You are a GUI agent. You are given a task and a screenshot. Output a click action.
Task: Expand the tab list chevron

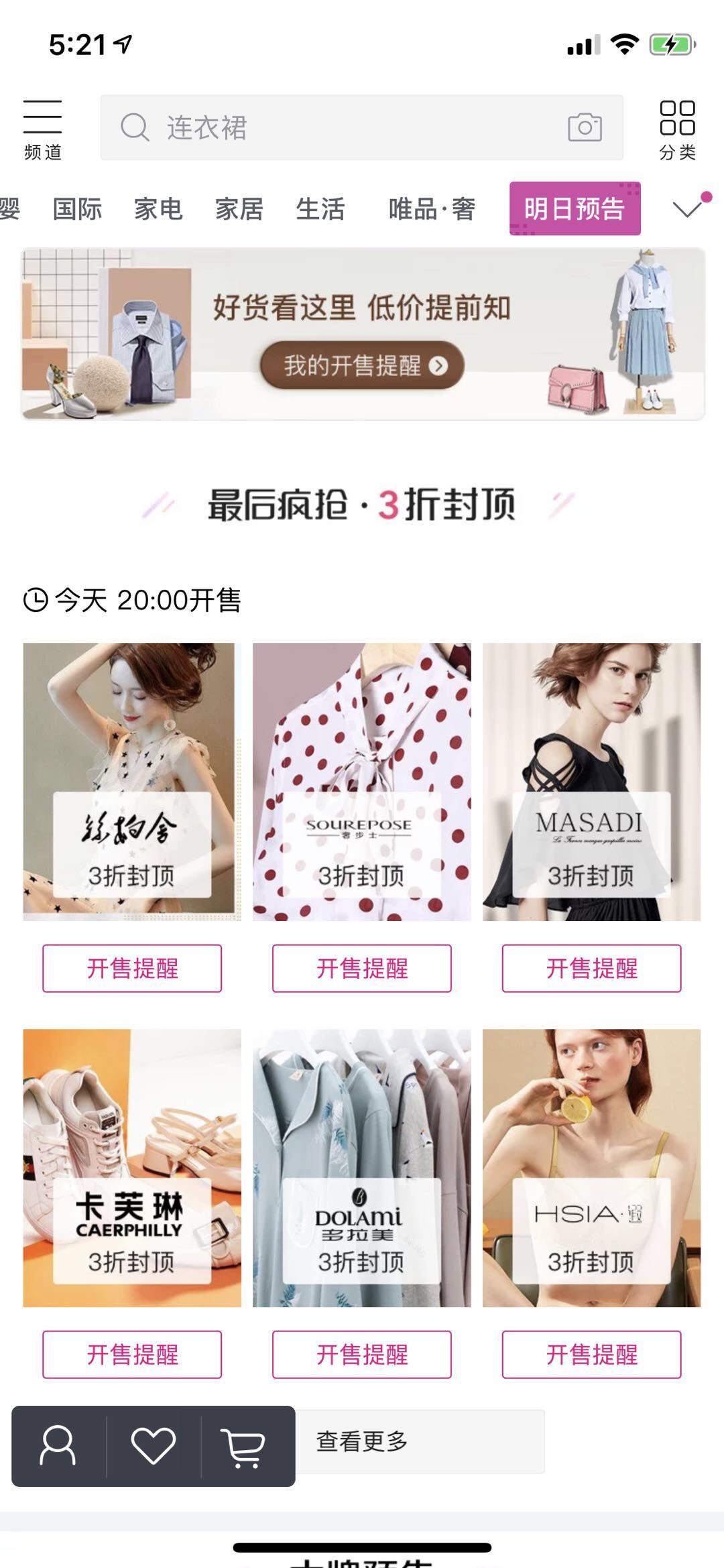tap(688, 209)
